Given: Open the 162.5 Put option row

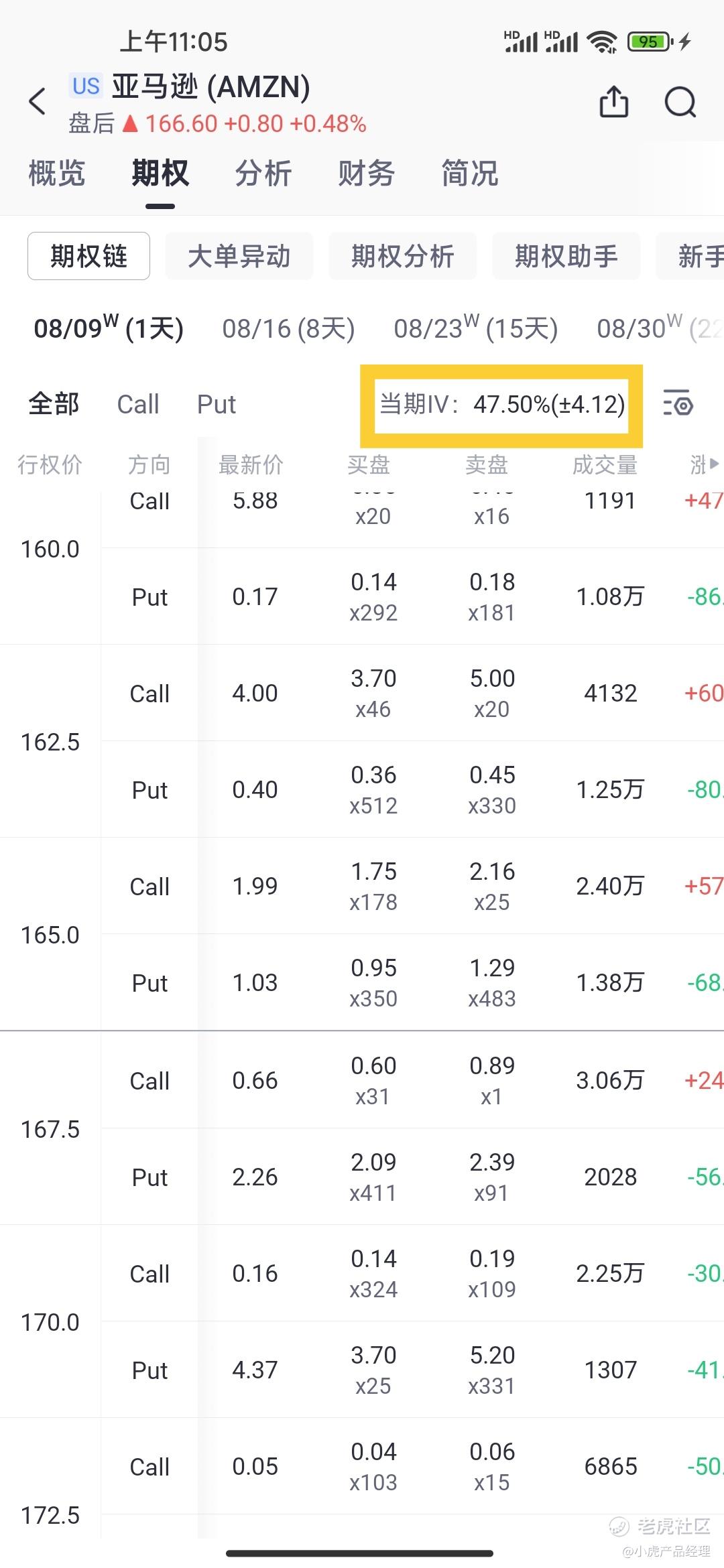Looking at the screenshot, I should (x=412, y=789).
